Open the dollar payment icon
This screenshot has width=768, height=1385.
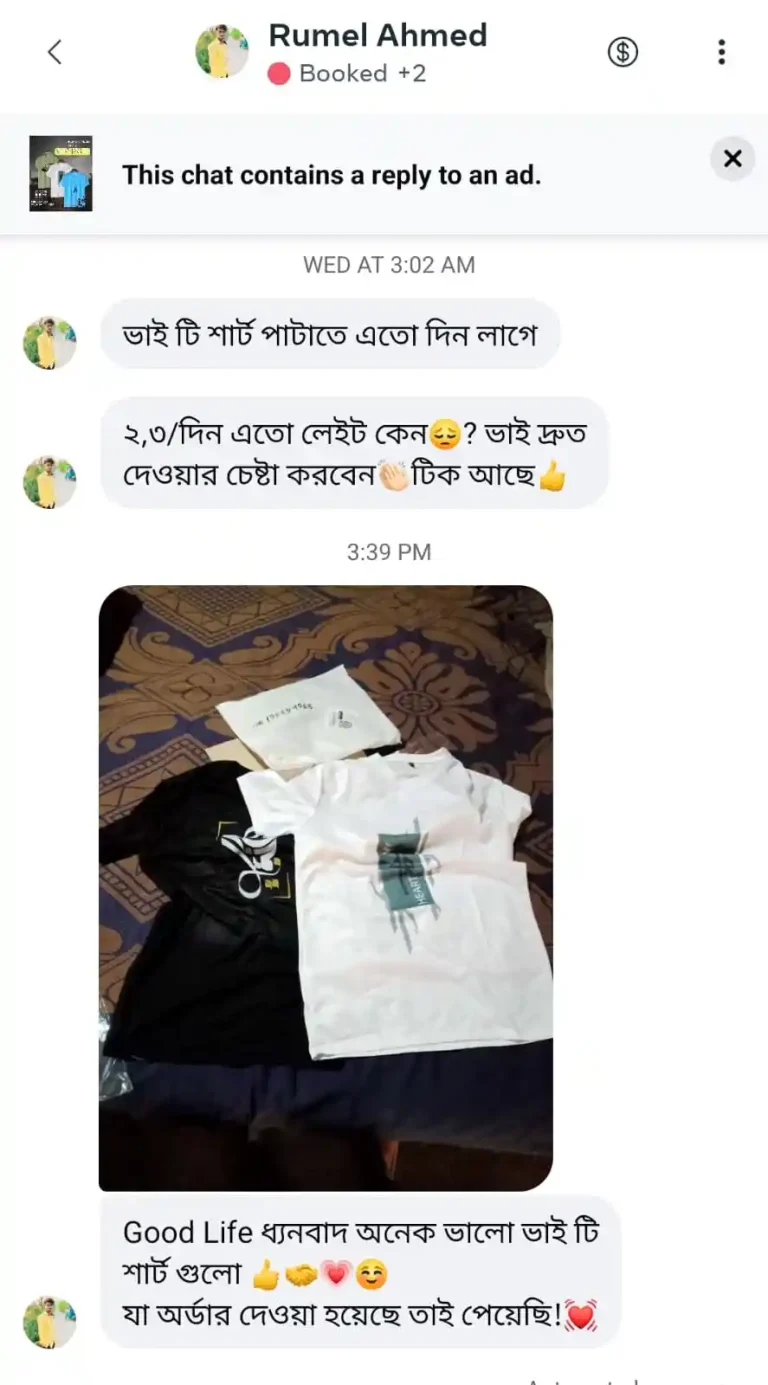pos(622,52)
